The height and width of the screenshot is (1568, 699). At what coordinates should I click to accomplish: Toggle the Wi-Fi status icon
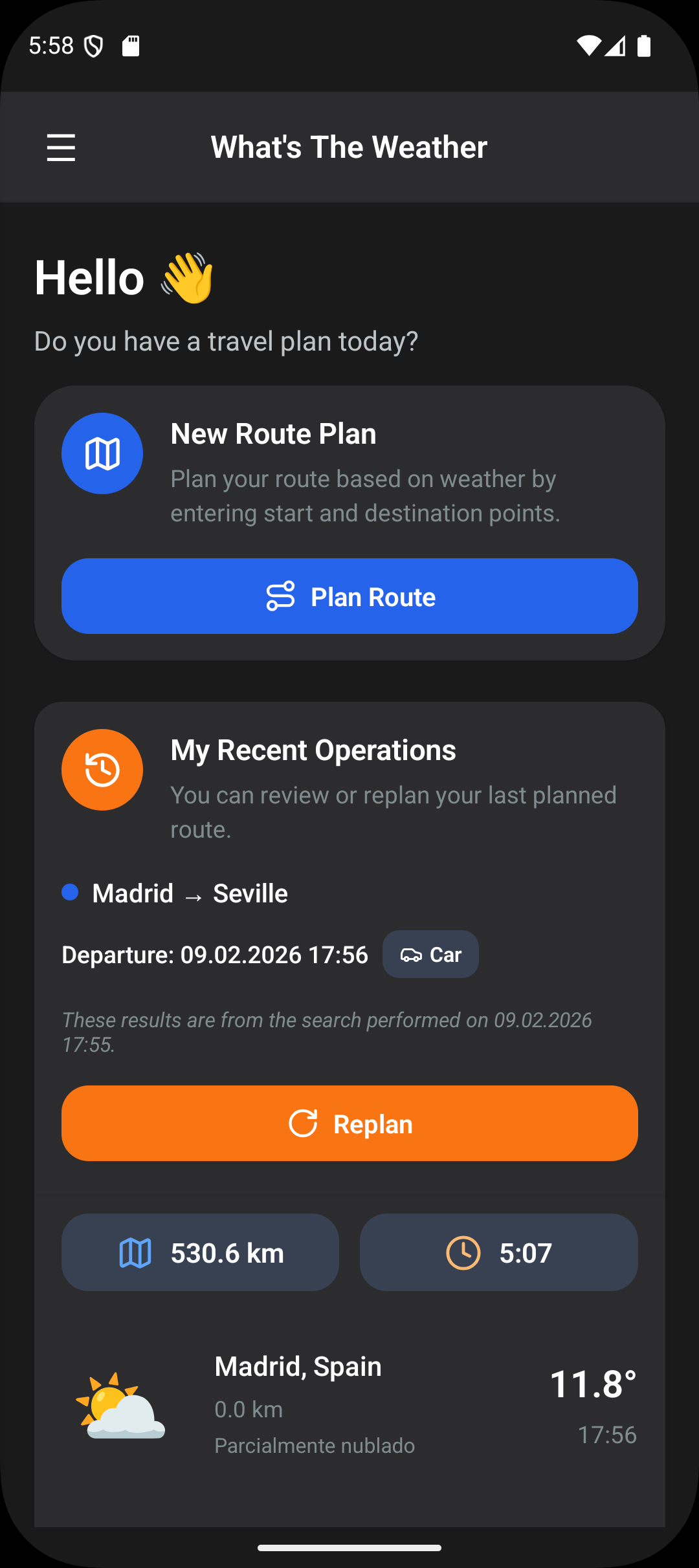[590, 46]
